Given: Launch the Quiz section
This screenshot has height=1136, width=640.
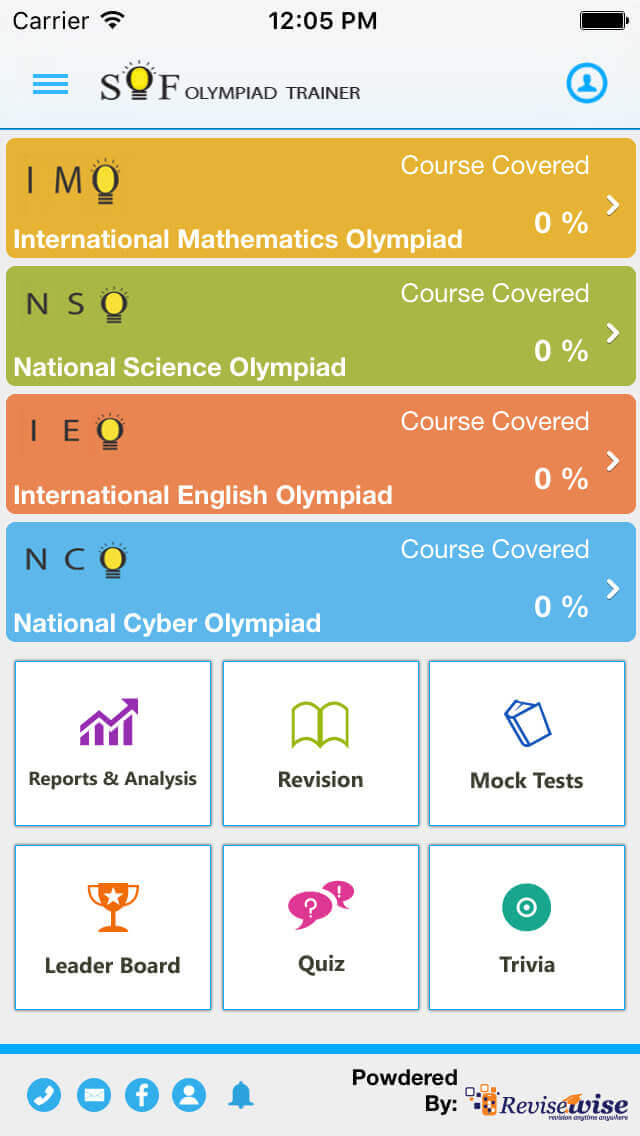Looking at the screenshot, I should click(320, 927).
